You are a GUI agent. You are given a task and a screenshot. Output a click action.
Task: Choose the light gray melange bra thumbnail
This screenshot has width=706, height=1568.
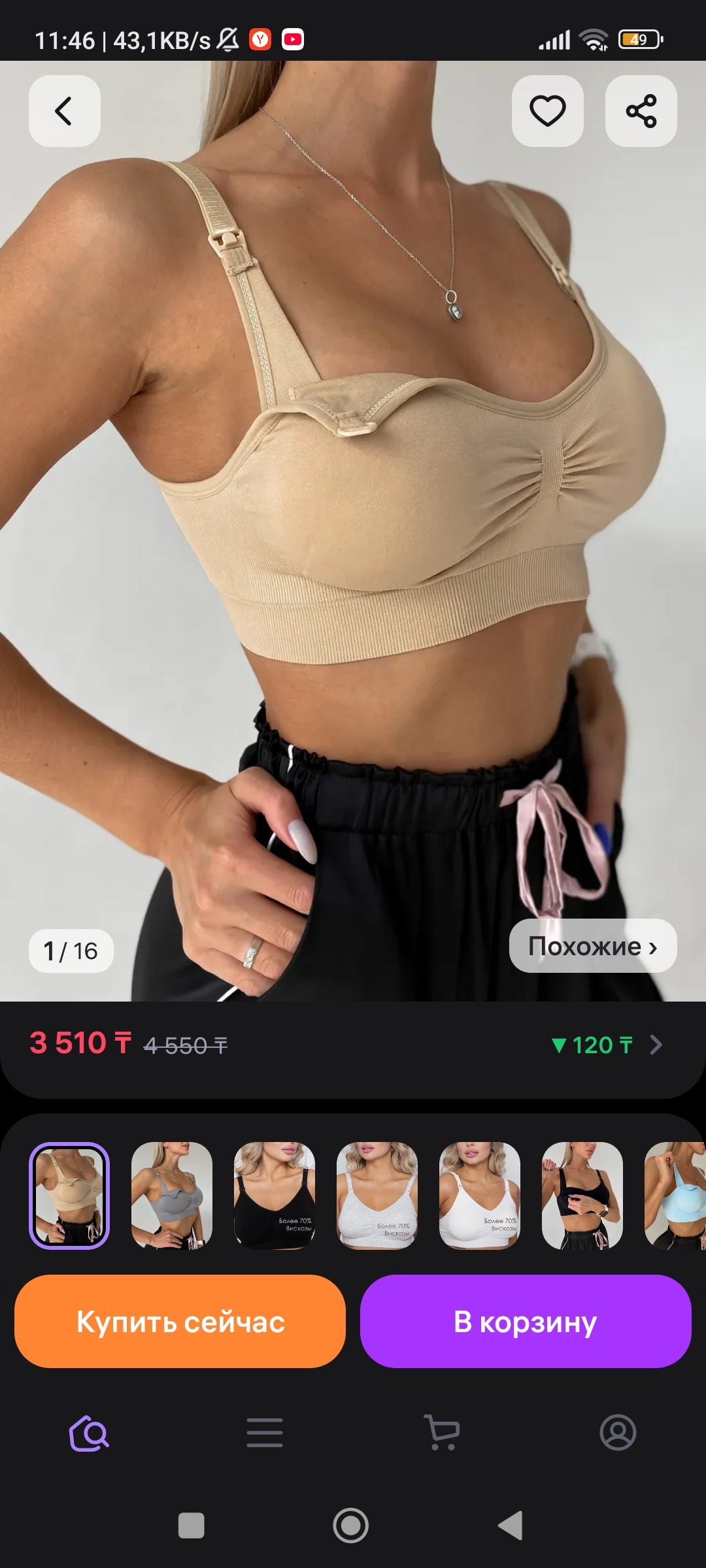tap(377, 1195)
